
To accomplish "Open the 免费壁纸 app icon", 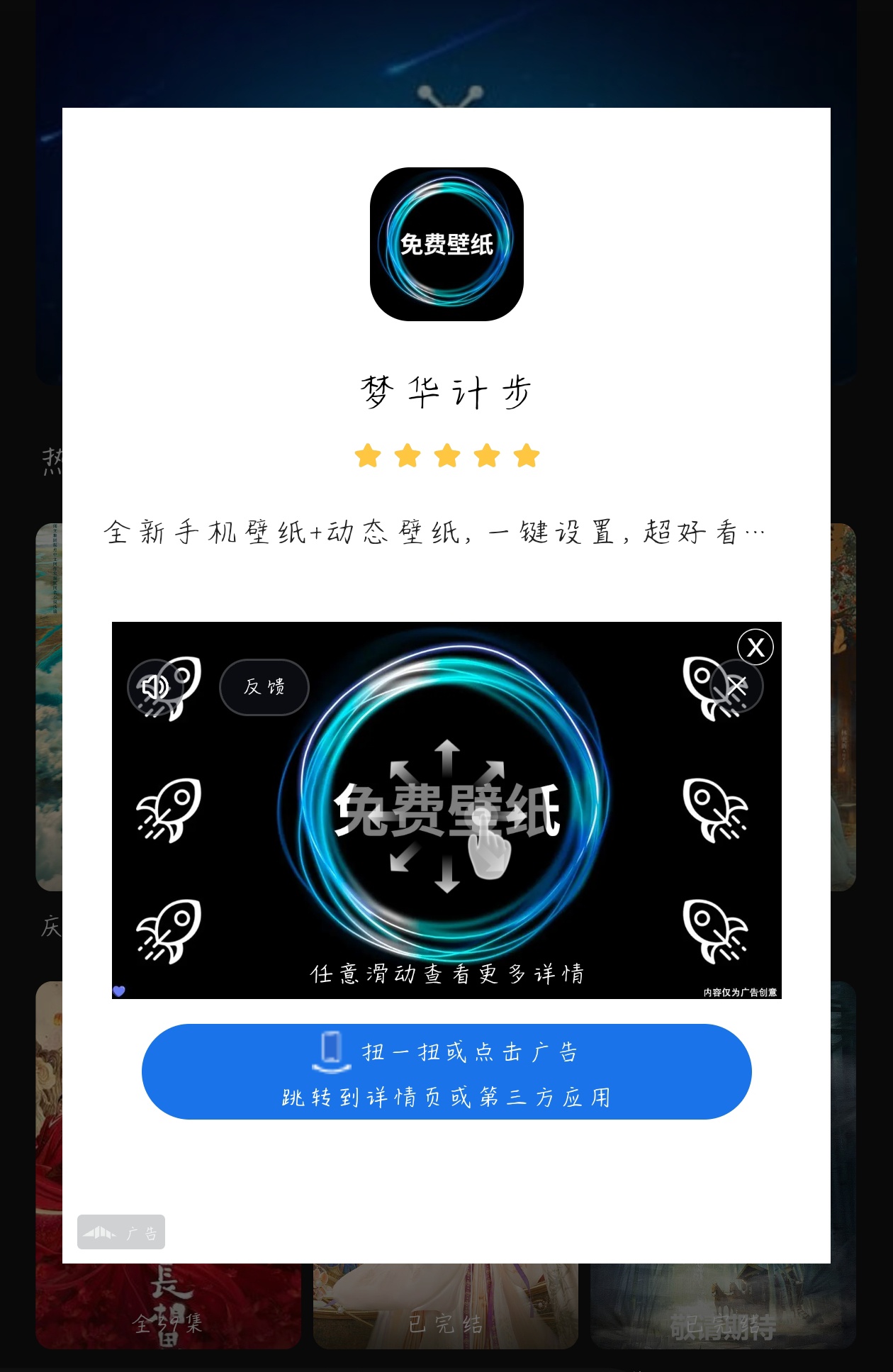I will point(446,244).
